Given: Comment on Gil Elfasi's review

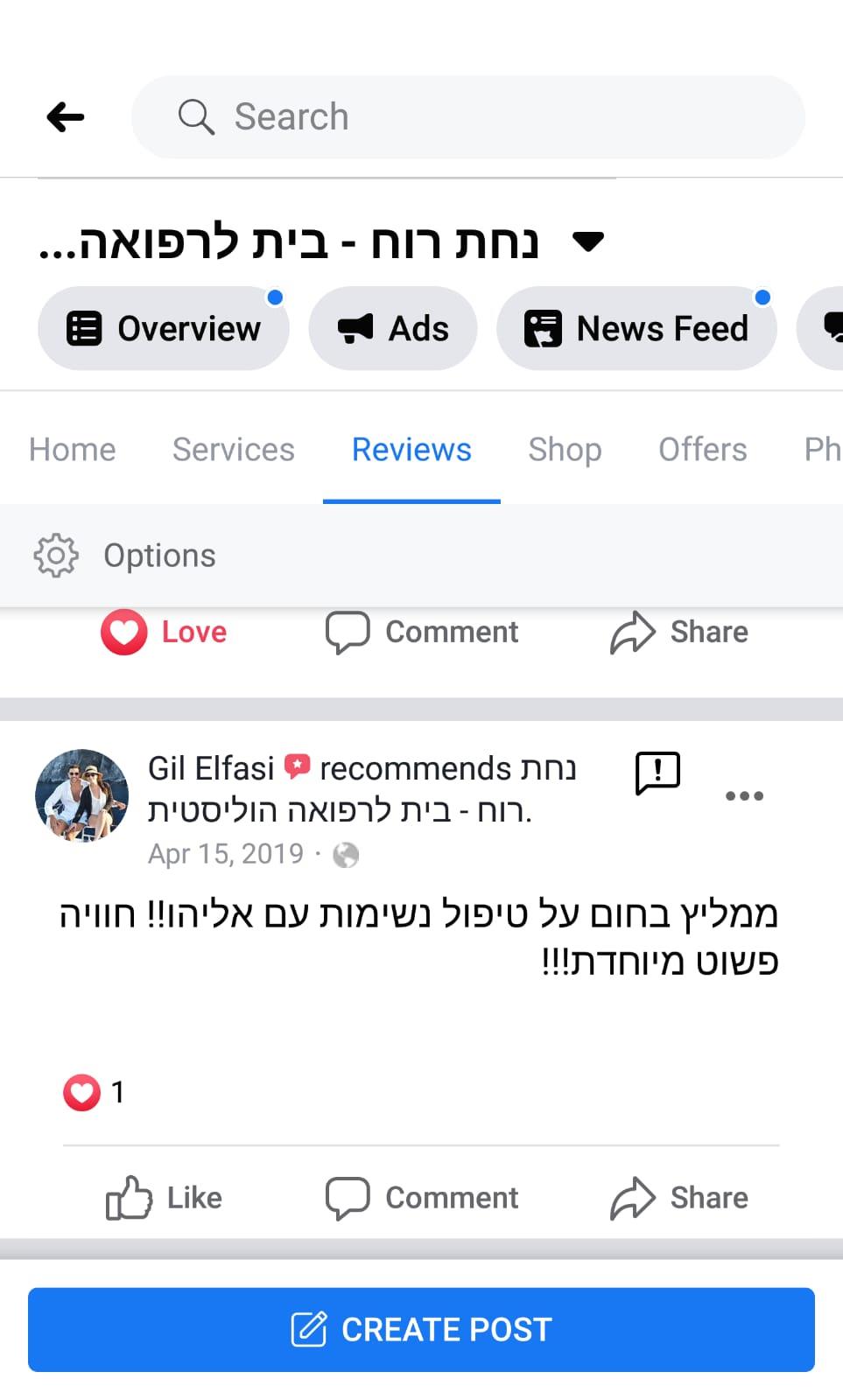Looking at the screenshot, I should click(x=422, y=1197).
